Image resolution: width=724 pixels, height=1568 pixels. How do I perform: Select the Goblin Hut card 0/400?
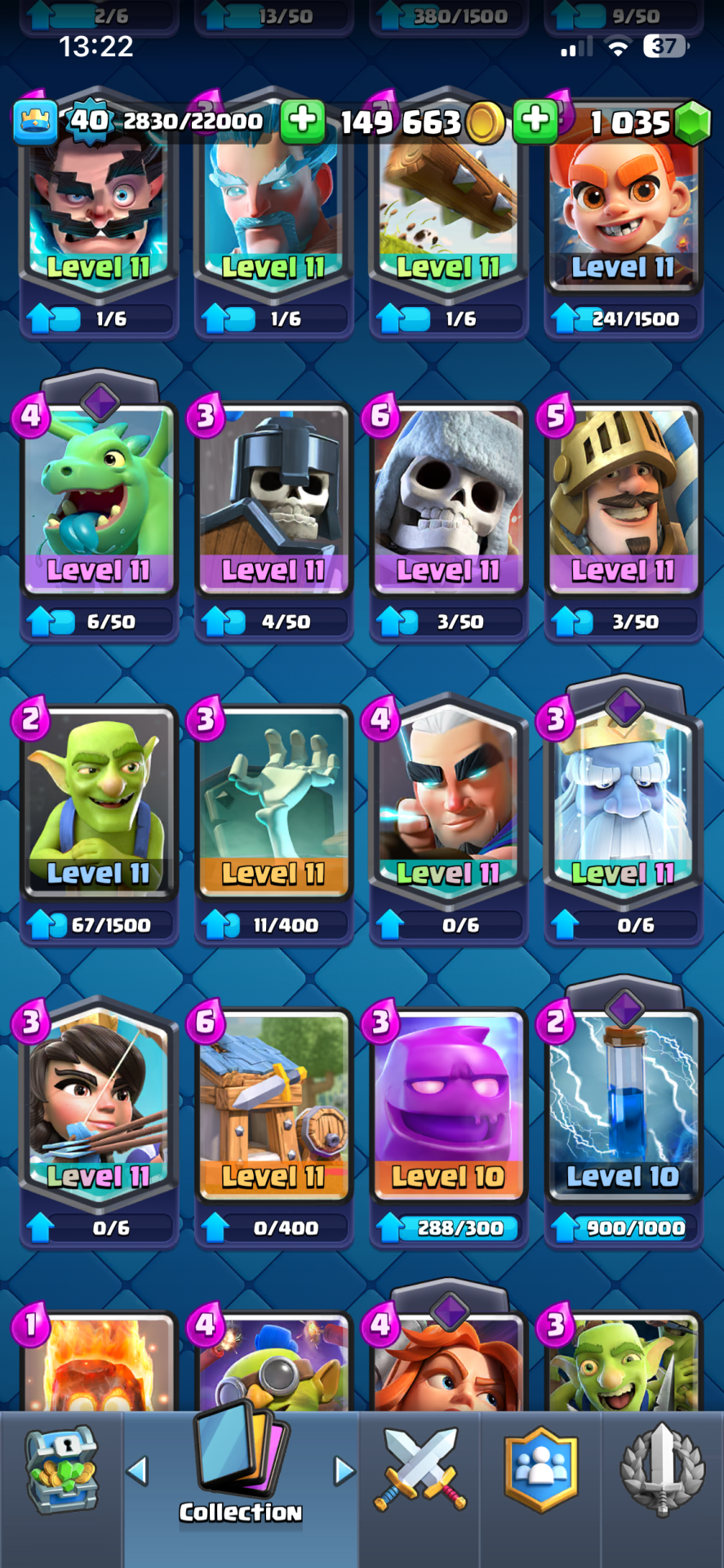click(x=273, y=1104)
